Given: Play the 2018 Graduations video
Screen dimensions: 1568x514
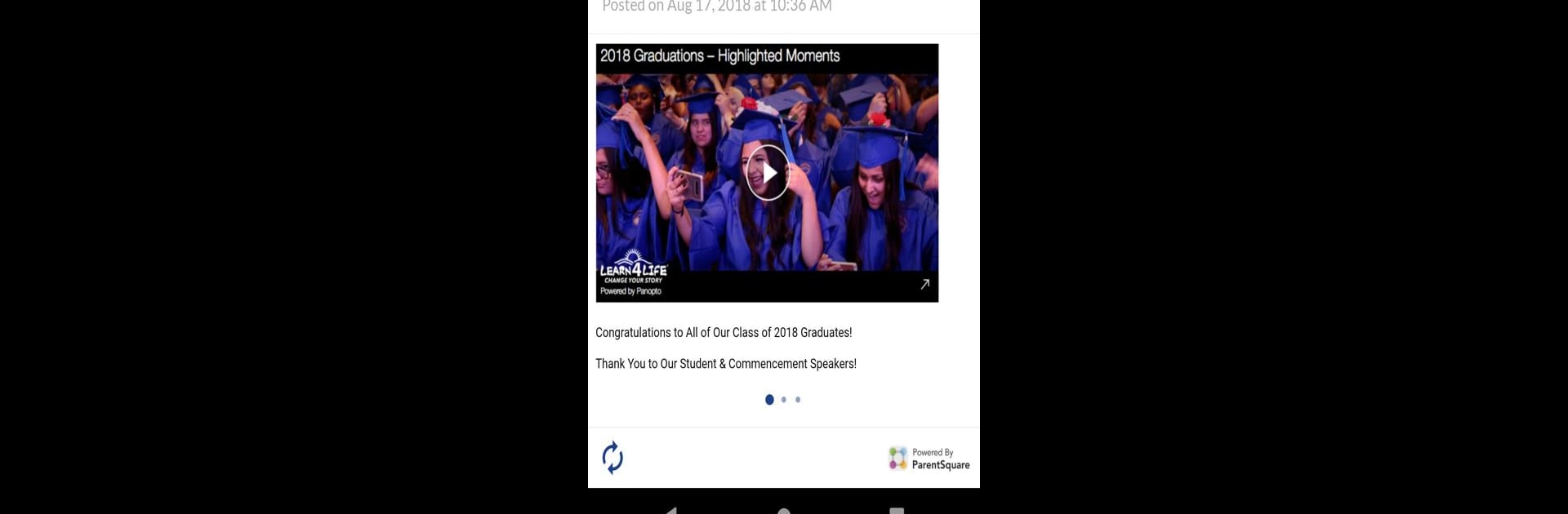Looking at the screenshot, I should 768,172.
